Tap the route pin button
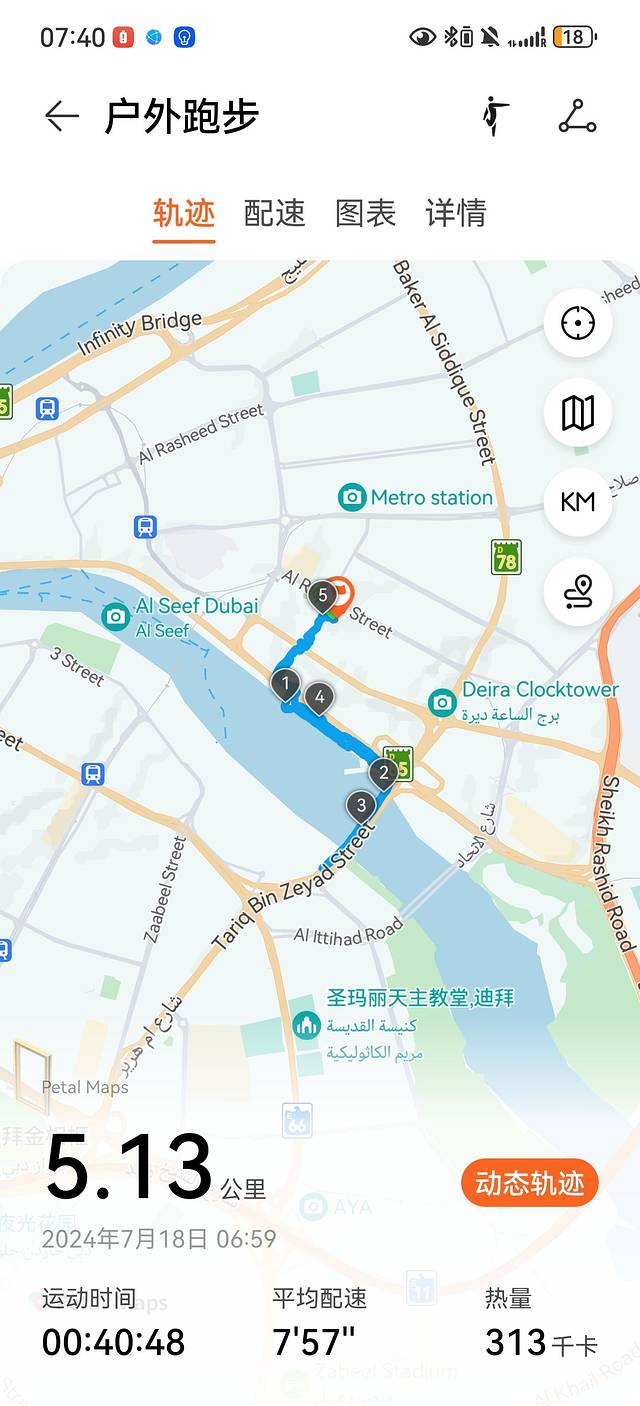 [578, 592]
